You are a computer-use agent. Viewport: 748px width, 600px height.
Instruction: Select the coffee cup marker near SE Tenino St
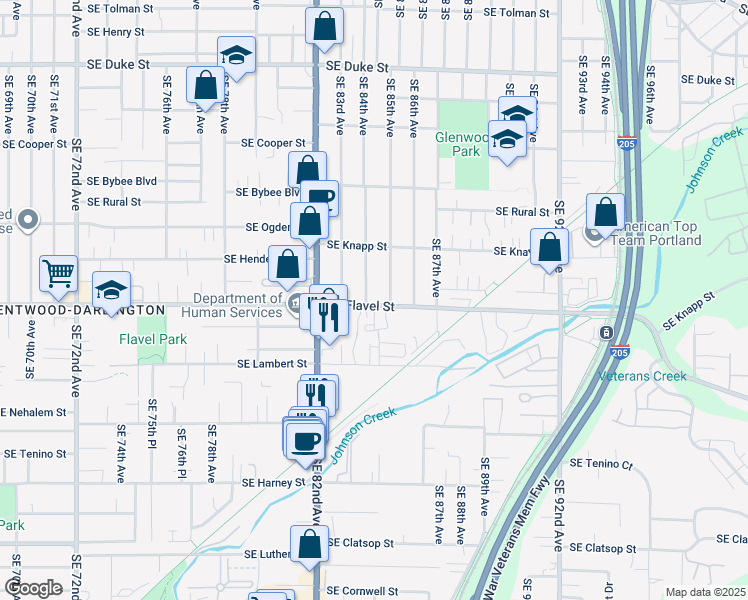click(305, 438)
